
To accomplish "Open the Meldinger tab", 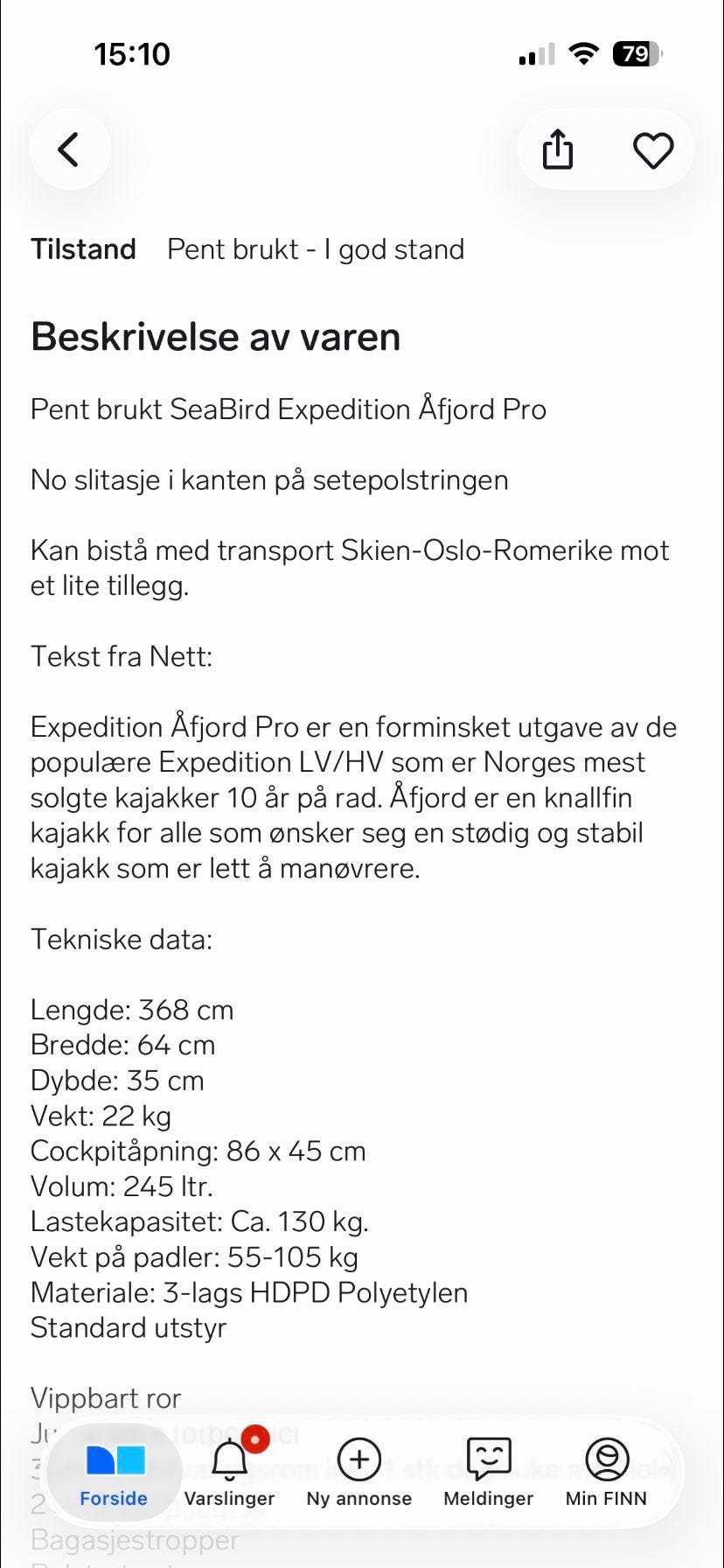I will pyautogui.click(x=488, y=1474).
